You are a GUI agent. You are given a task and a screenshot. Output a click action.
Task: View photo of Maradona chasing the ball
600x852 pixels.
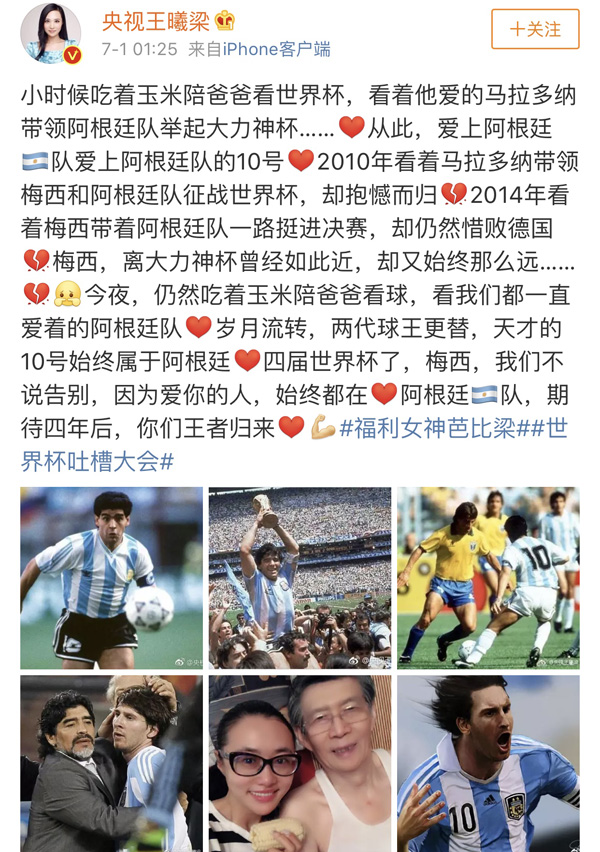[111, 578]
